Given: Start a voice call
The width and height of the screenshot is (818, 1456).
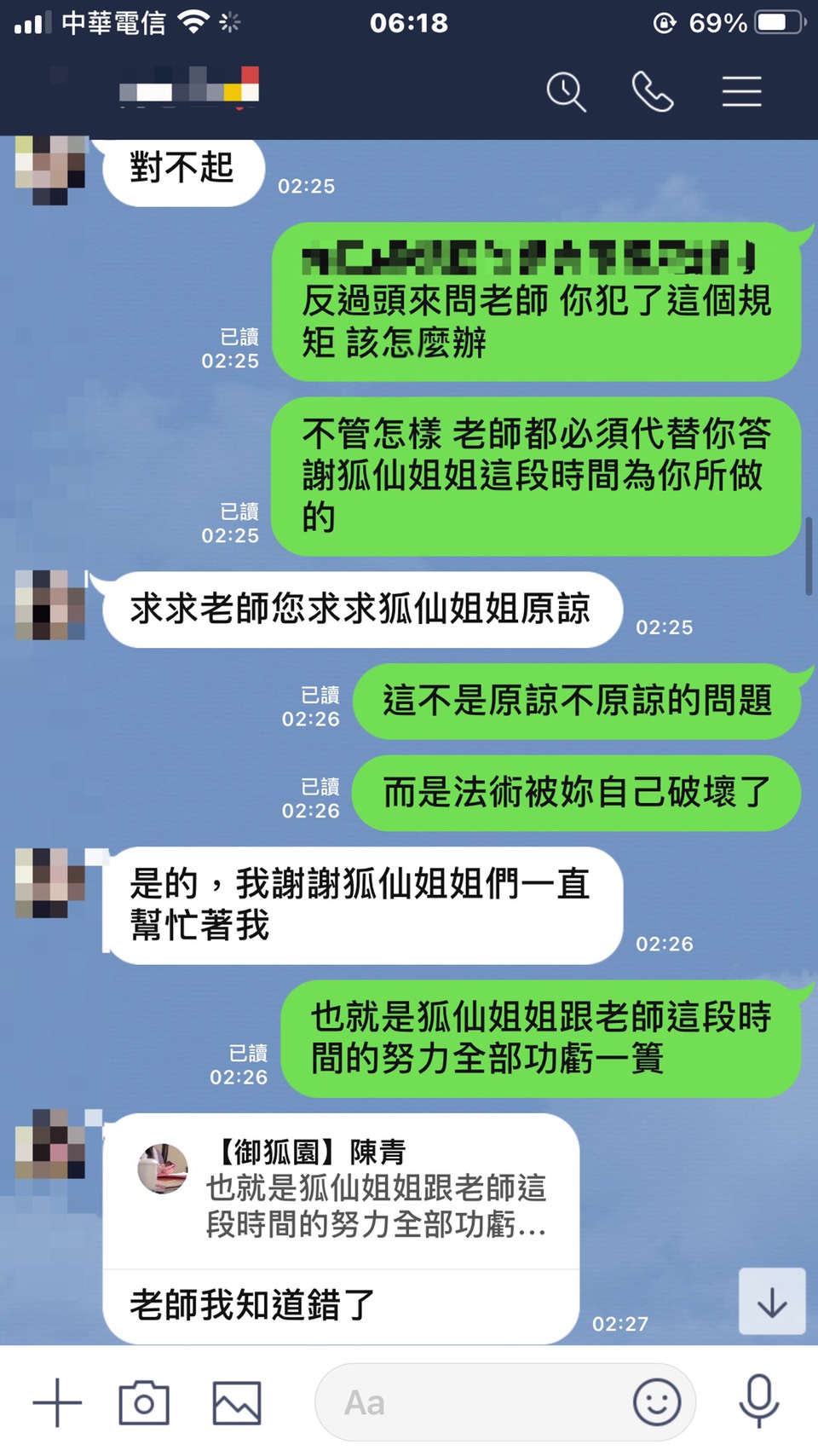Looking at the screenshot, I should (x=653, y=92).
